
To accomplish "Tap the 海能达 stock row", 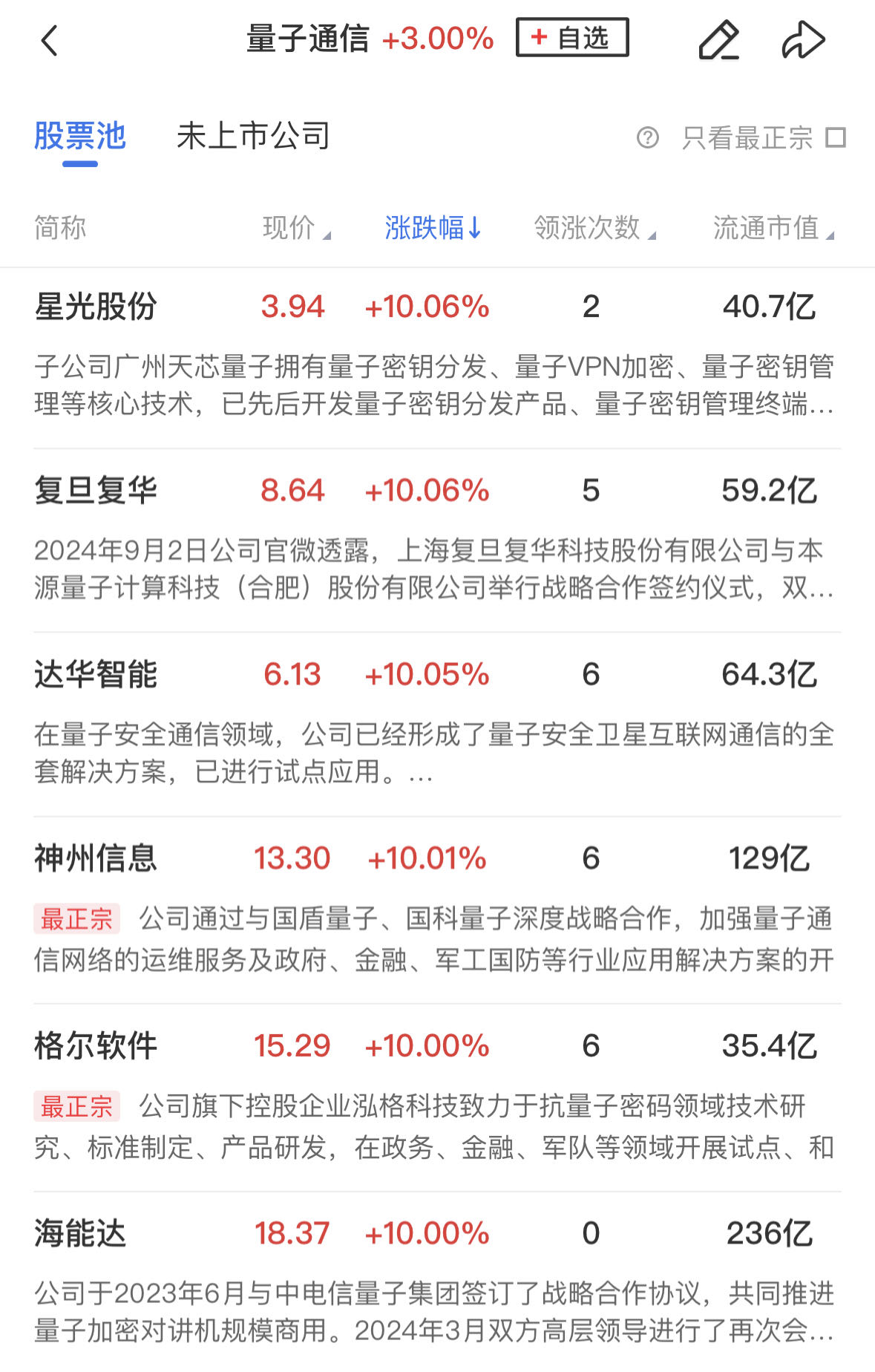I will point(80,1234).
